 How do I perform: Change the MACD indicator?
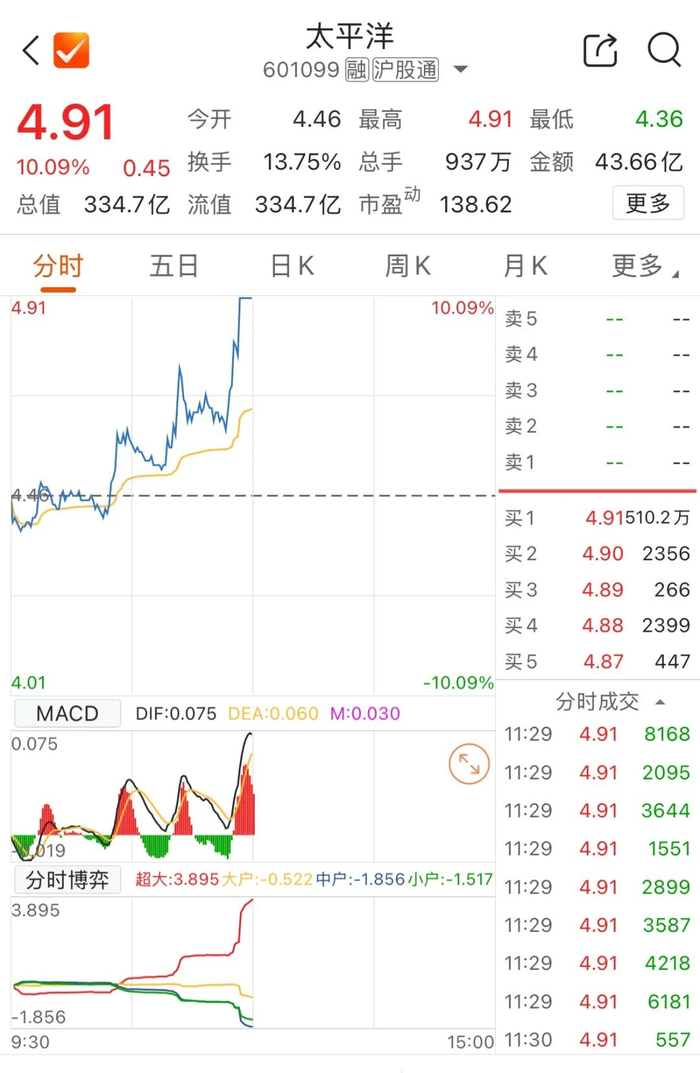tap(67, 714)
